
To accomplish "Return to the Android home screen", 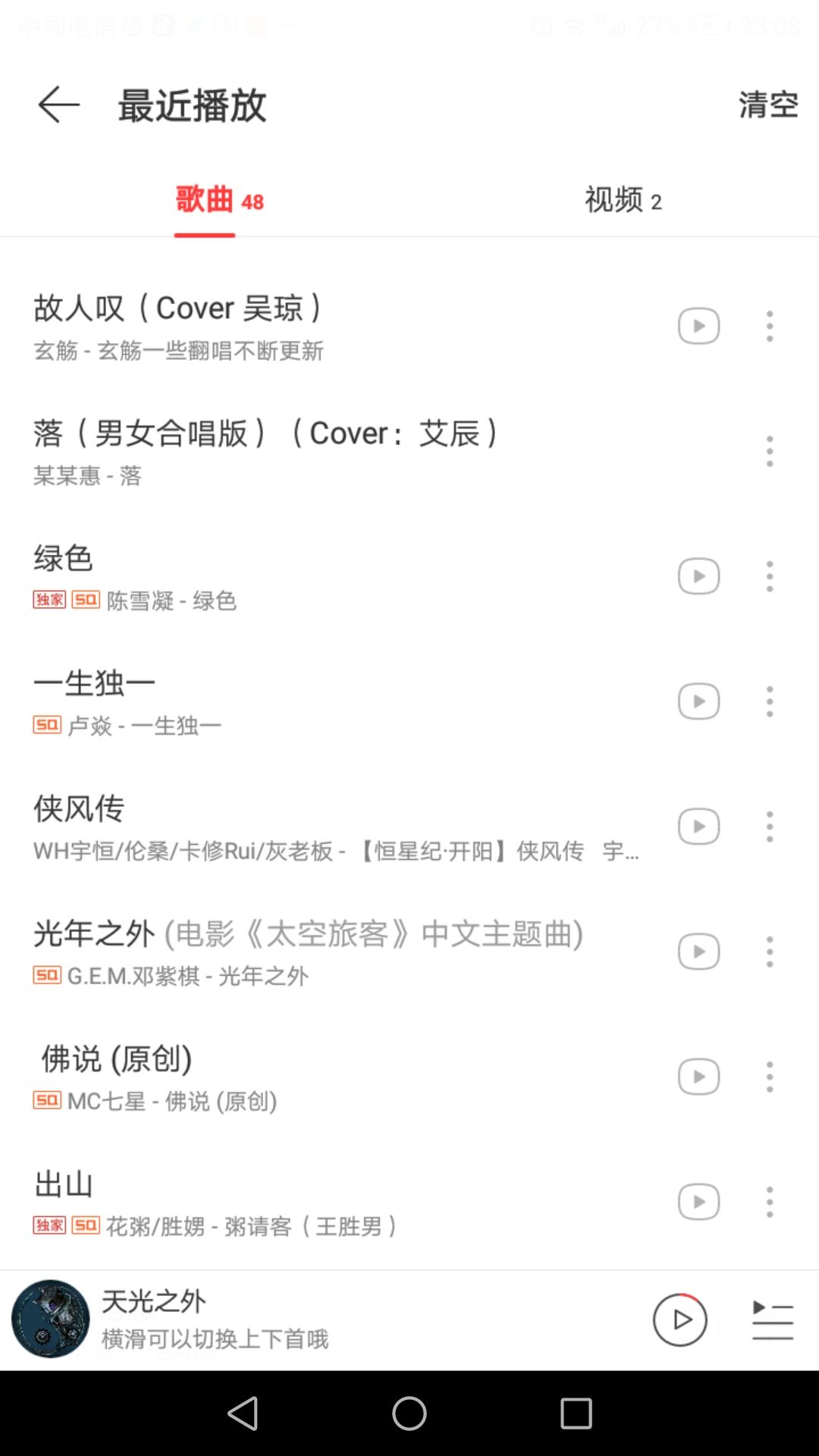I will pos(409,1414).
